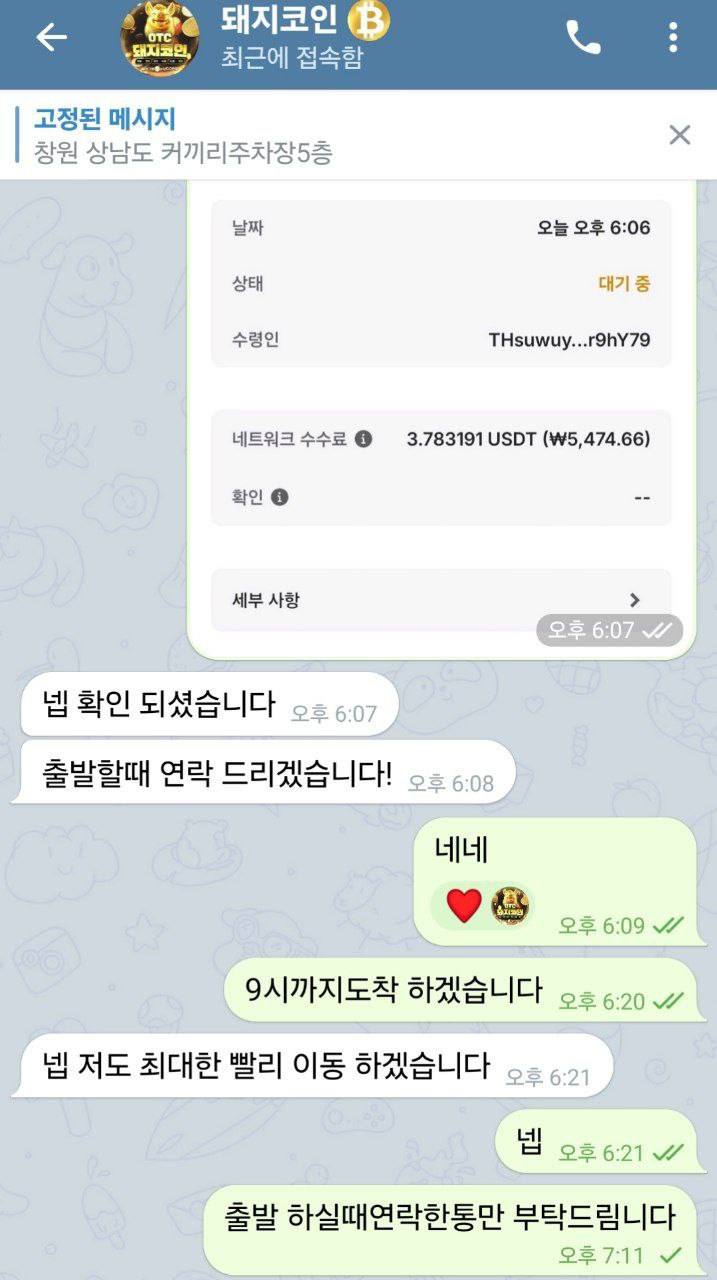Screen dimensions: 717x1280
Task: Start a voice call with 돼지코인
Action: click(583, 38)
